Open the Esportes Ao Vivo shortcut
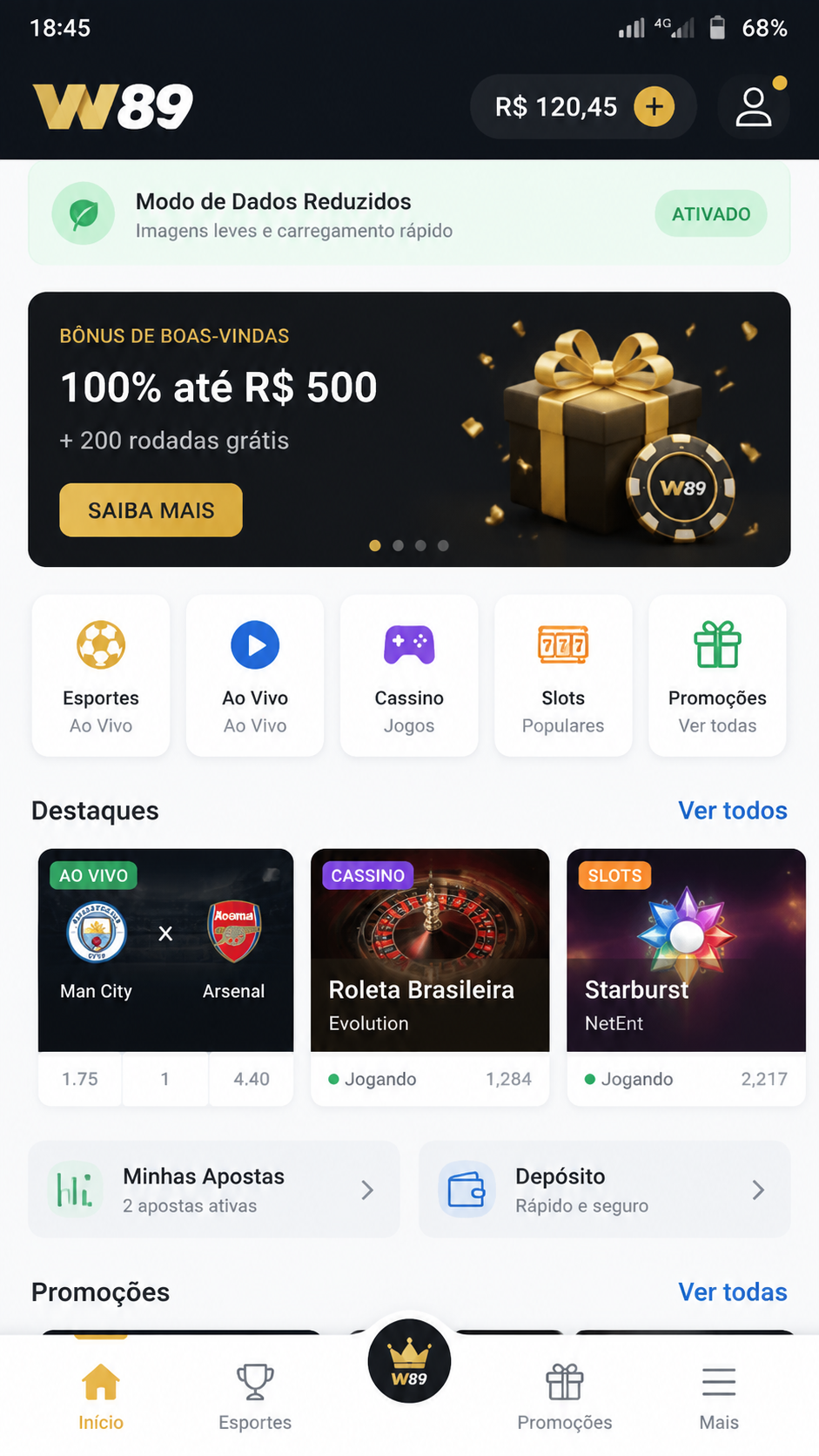The width and height of the screenshot is (819, 1456). (x=101, y=676)
